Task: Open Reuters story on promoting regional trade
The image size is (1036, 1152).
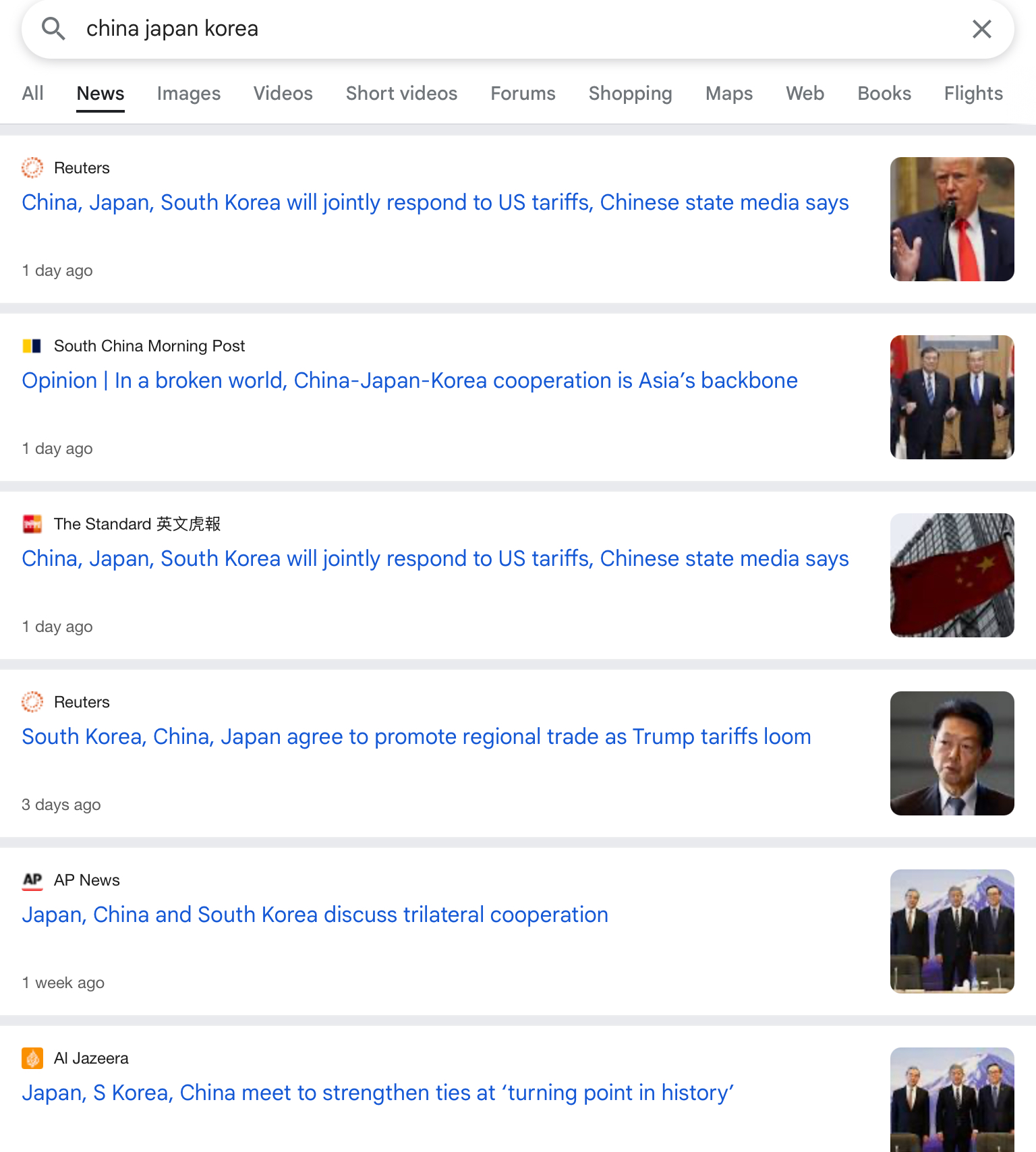Action: pyautogui.click(x=416, y=737)
